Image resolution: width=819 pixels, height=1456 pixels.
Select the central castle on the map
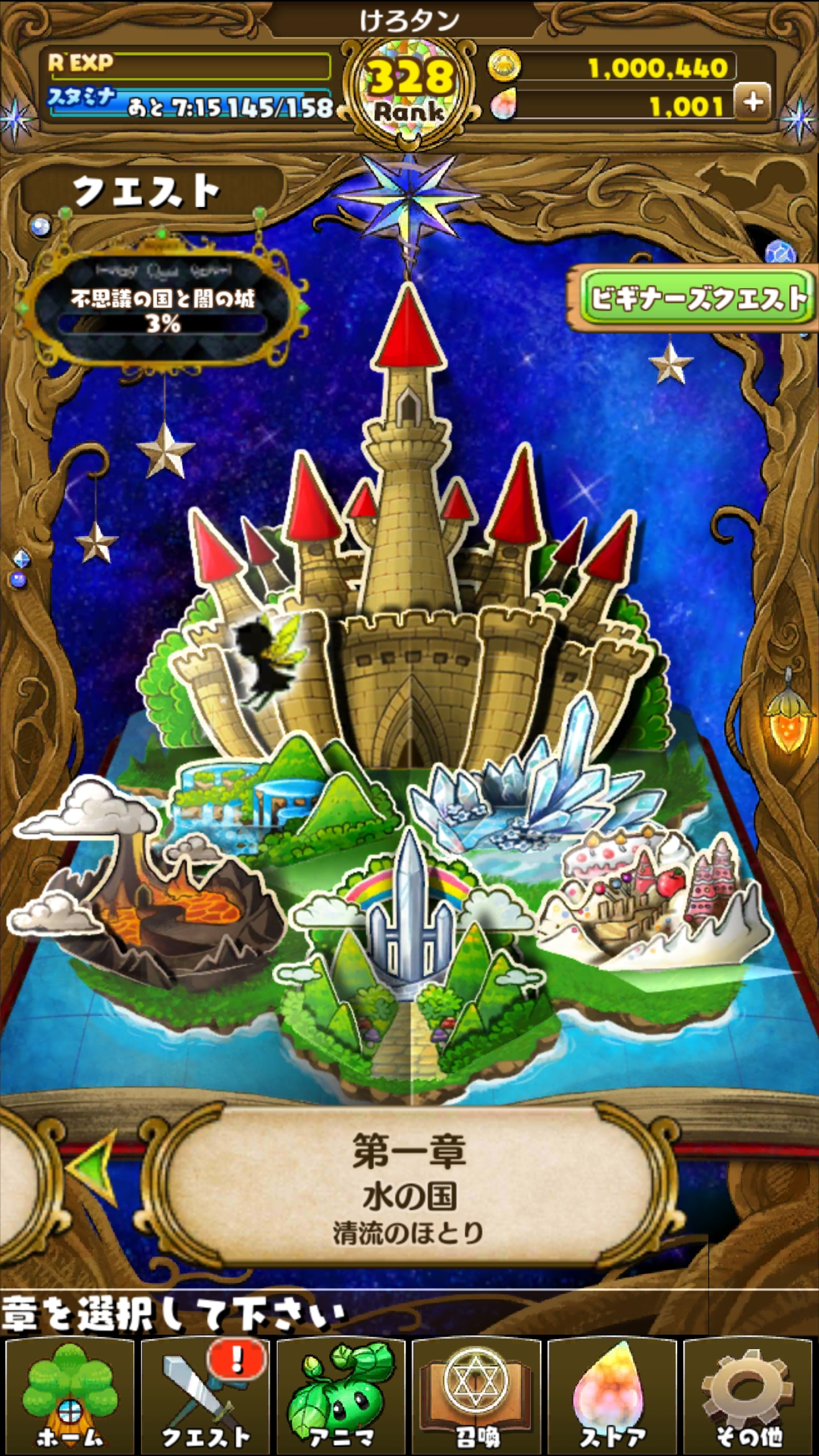point(409,593)
